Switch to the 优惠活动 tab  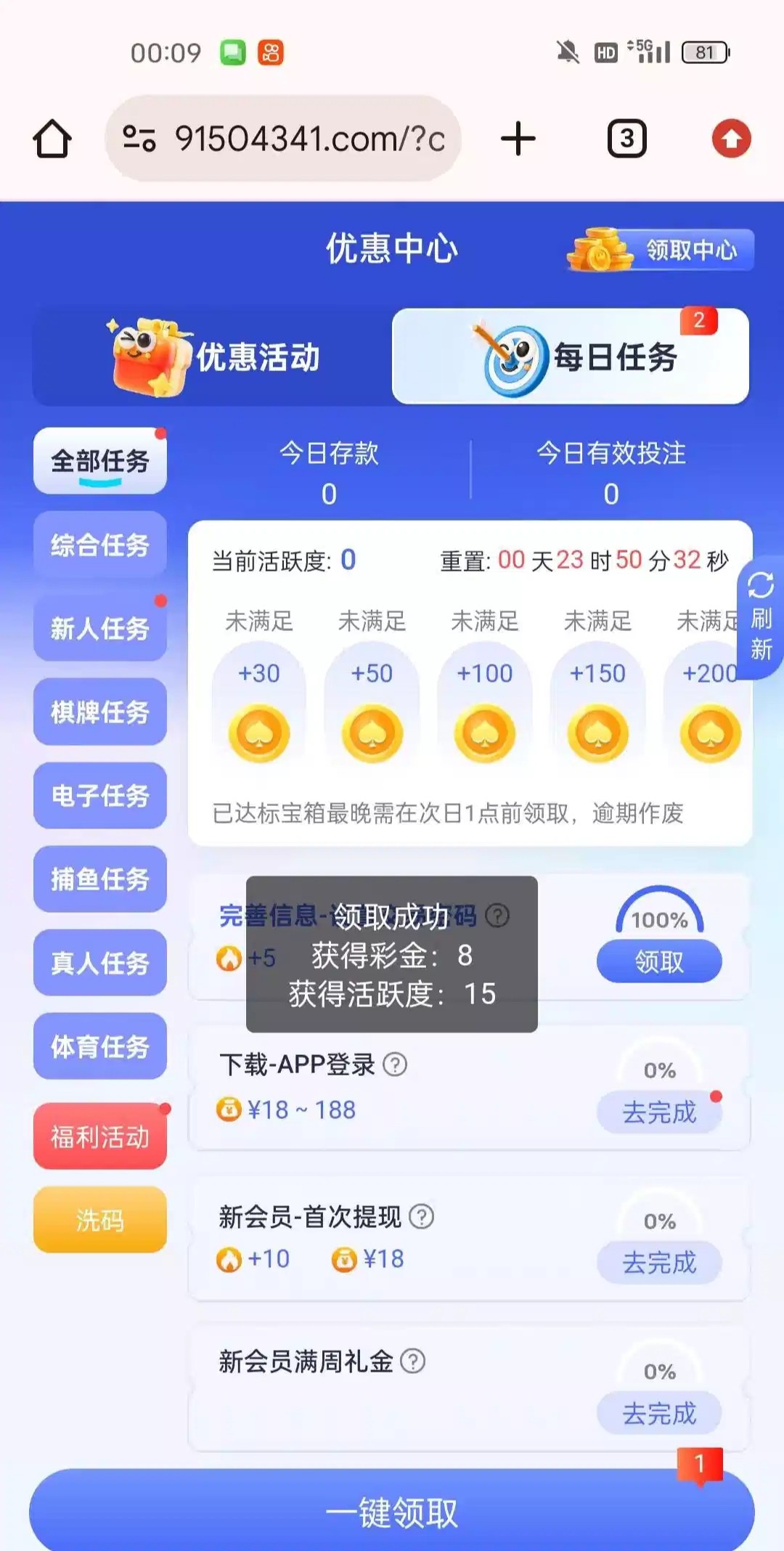pyautogui.click(x=214, y=357)
